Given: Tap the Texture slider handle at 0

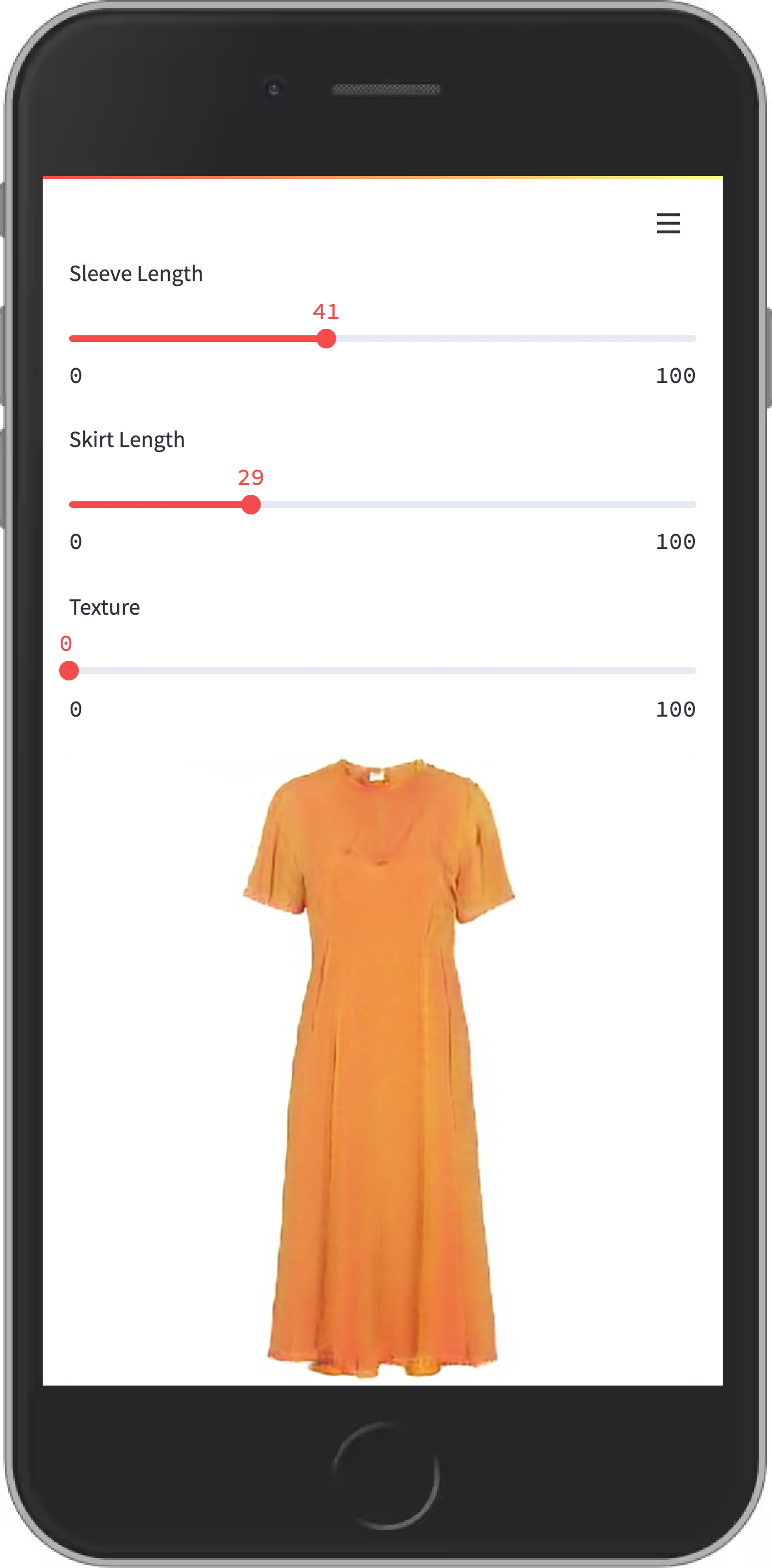Looking at the screenshot, I should tap(69, 671).
